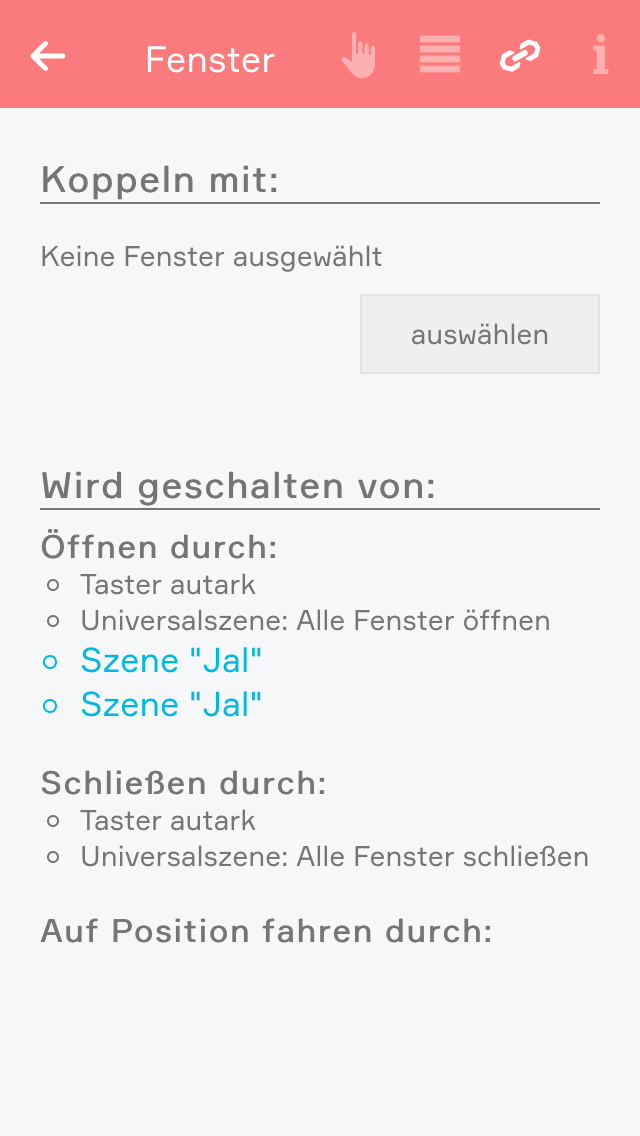Screen dimensions: 640x1136
Task: Tap the auswählen button
Action: pyautogui.click(x=480, y=334)
